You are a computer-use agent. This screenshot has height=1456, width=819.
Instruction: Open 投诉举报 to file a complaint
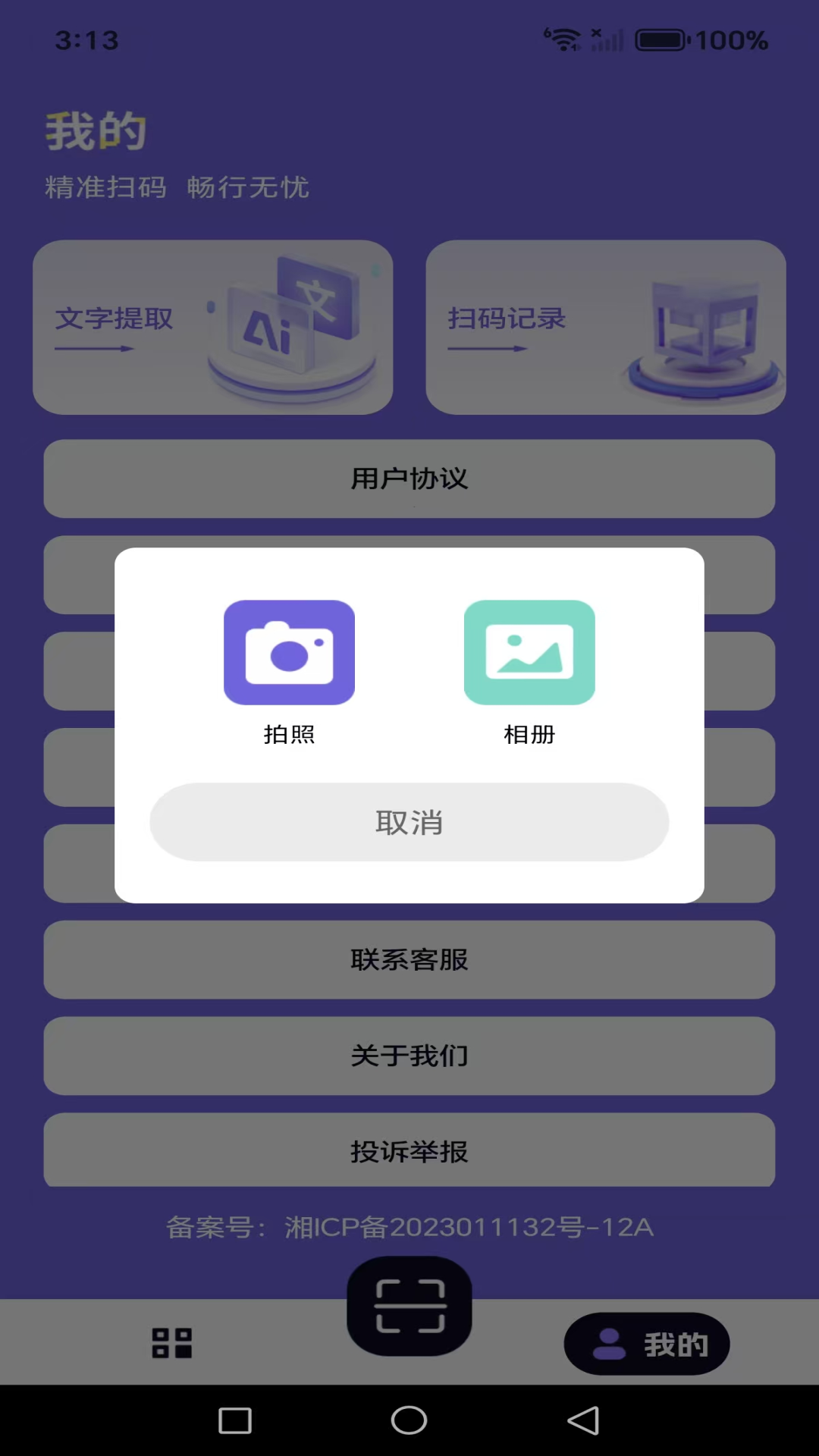[x=409, y=1150]
